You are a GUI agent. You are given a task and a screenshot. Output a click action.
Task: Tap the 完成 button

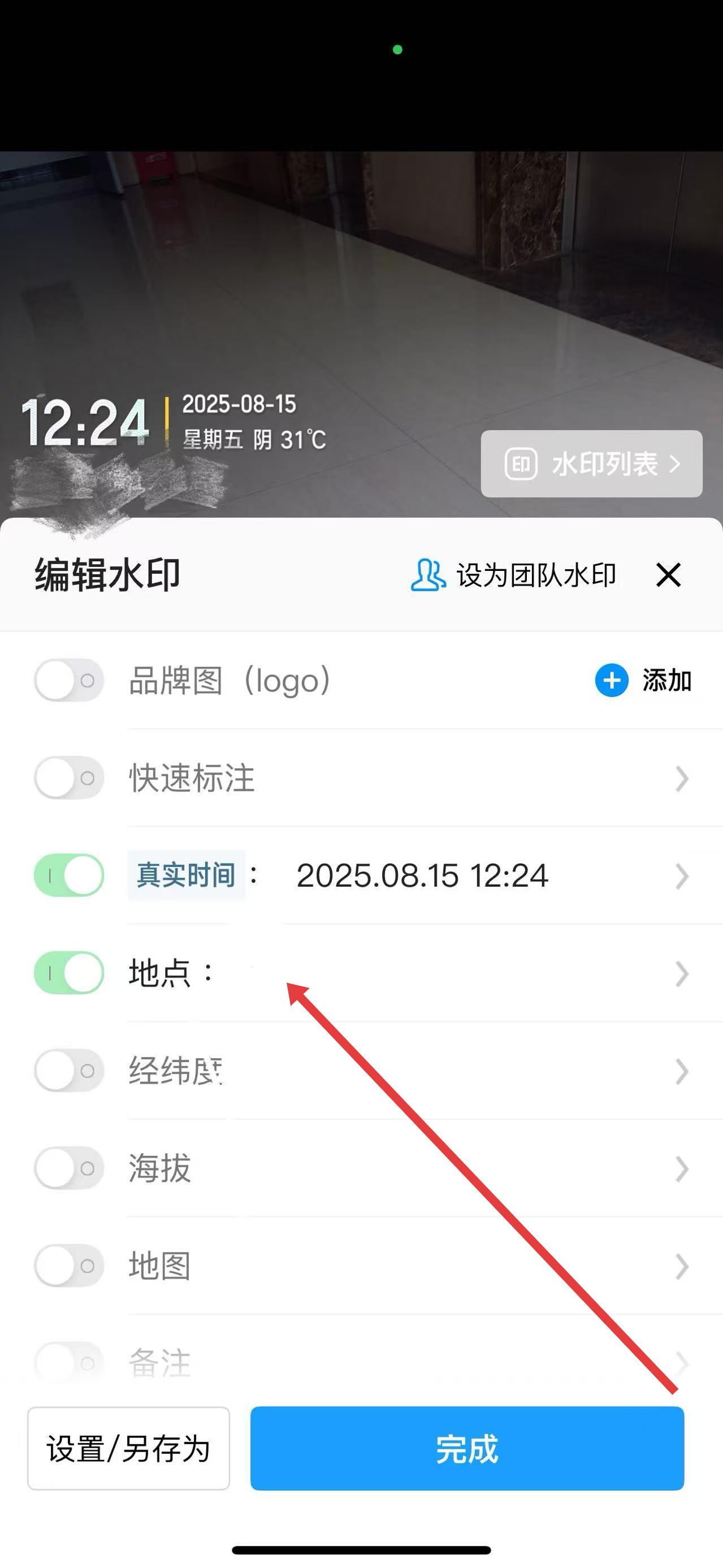point(467,1448)
